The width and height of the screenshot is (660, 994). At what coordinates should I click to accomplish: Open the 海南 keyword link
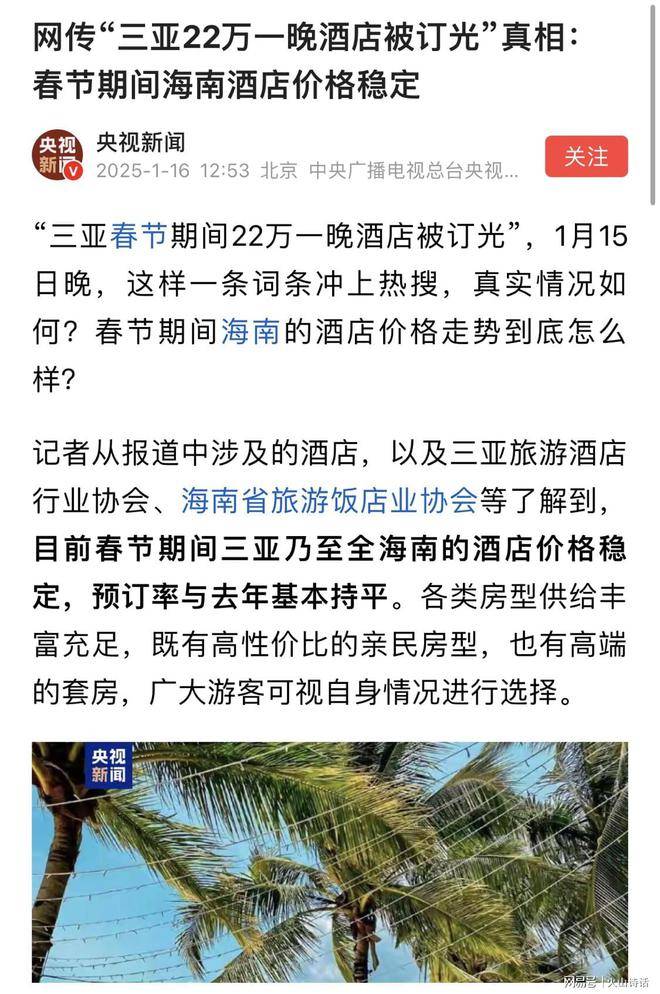250,332
